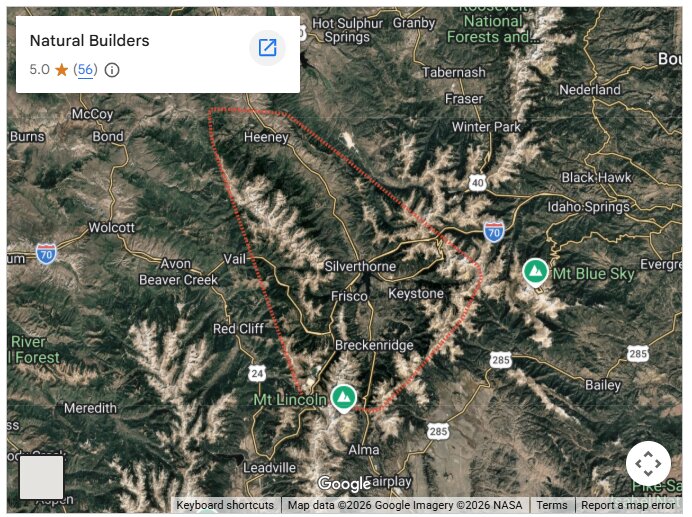The image size is (692, 517).
Task: Open Natural Builders in Google Maps
Action: [267, 47]
